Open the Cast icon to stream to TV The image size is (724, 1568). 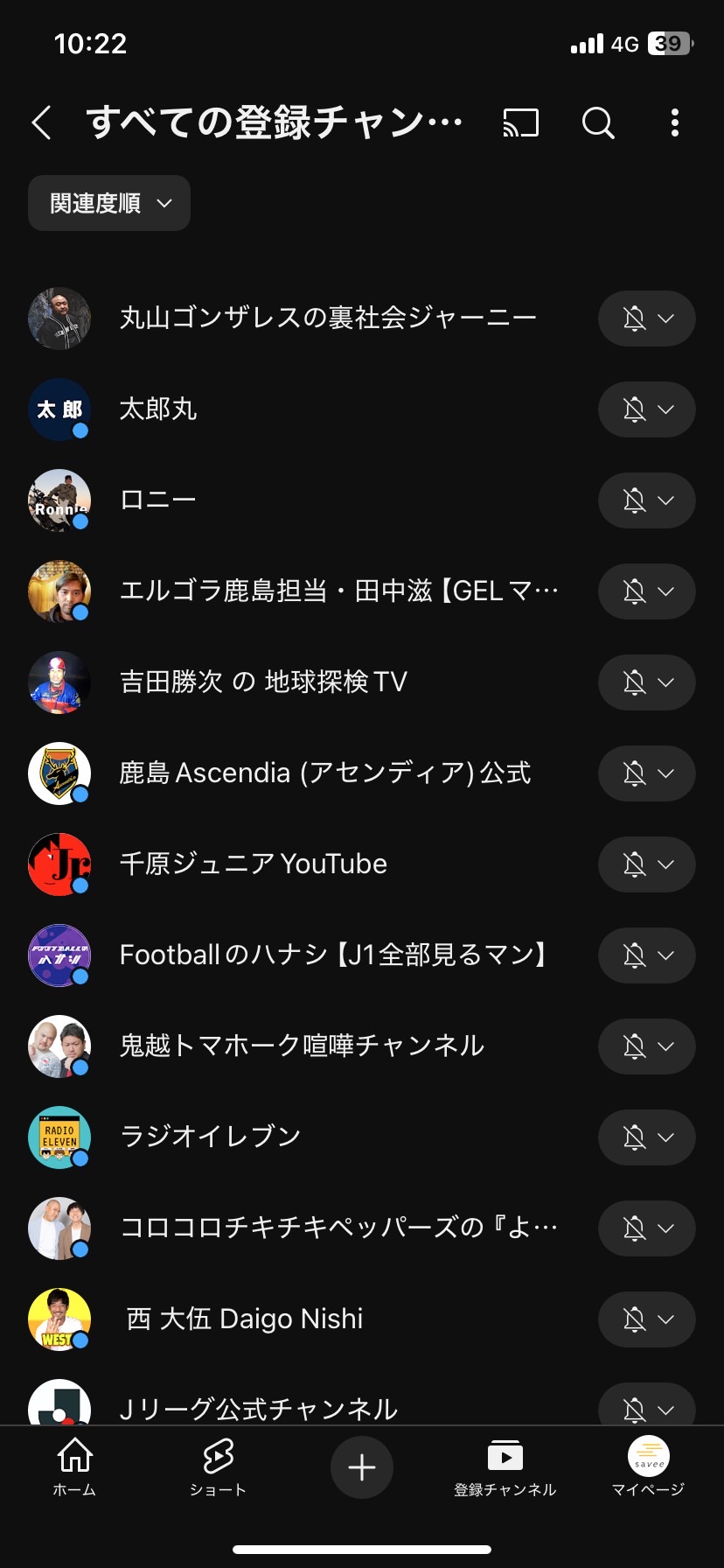tap(519, 122)
